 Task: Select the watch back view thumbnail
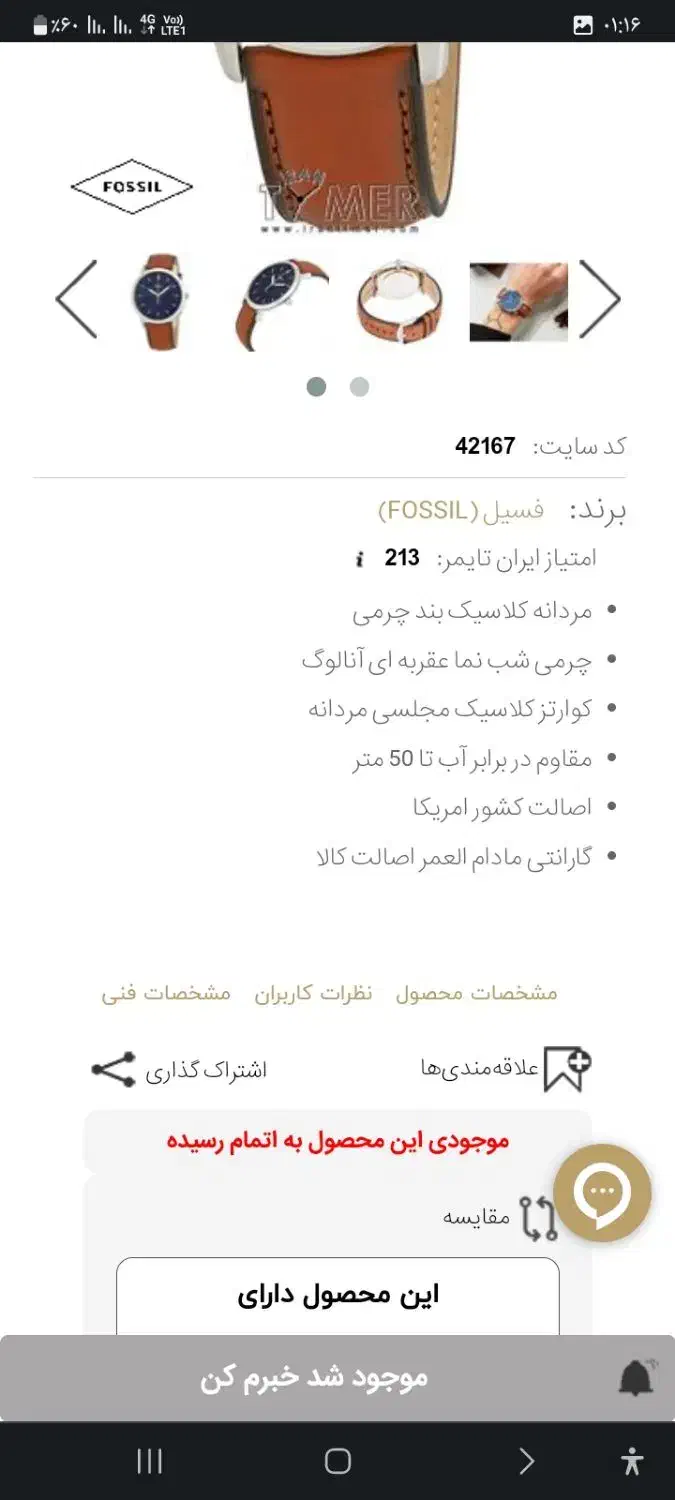click(x=400, y=301)
